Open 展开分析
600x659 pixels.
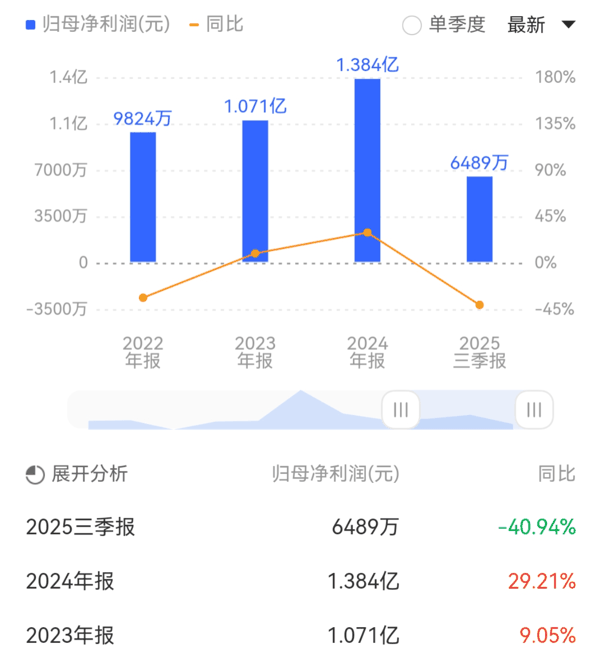[77, 474]
